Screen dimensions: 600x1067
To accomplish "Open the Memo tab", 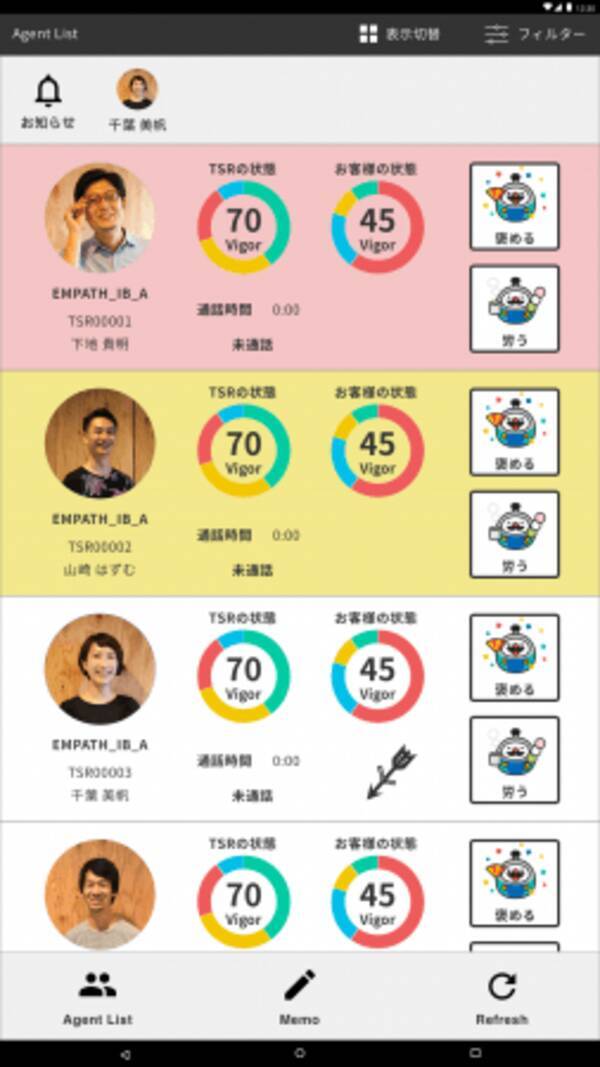I will coord(299,997).
